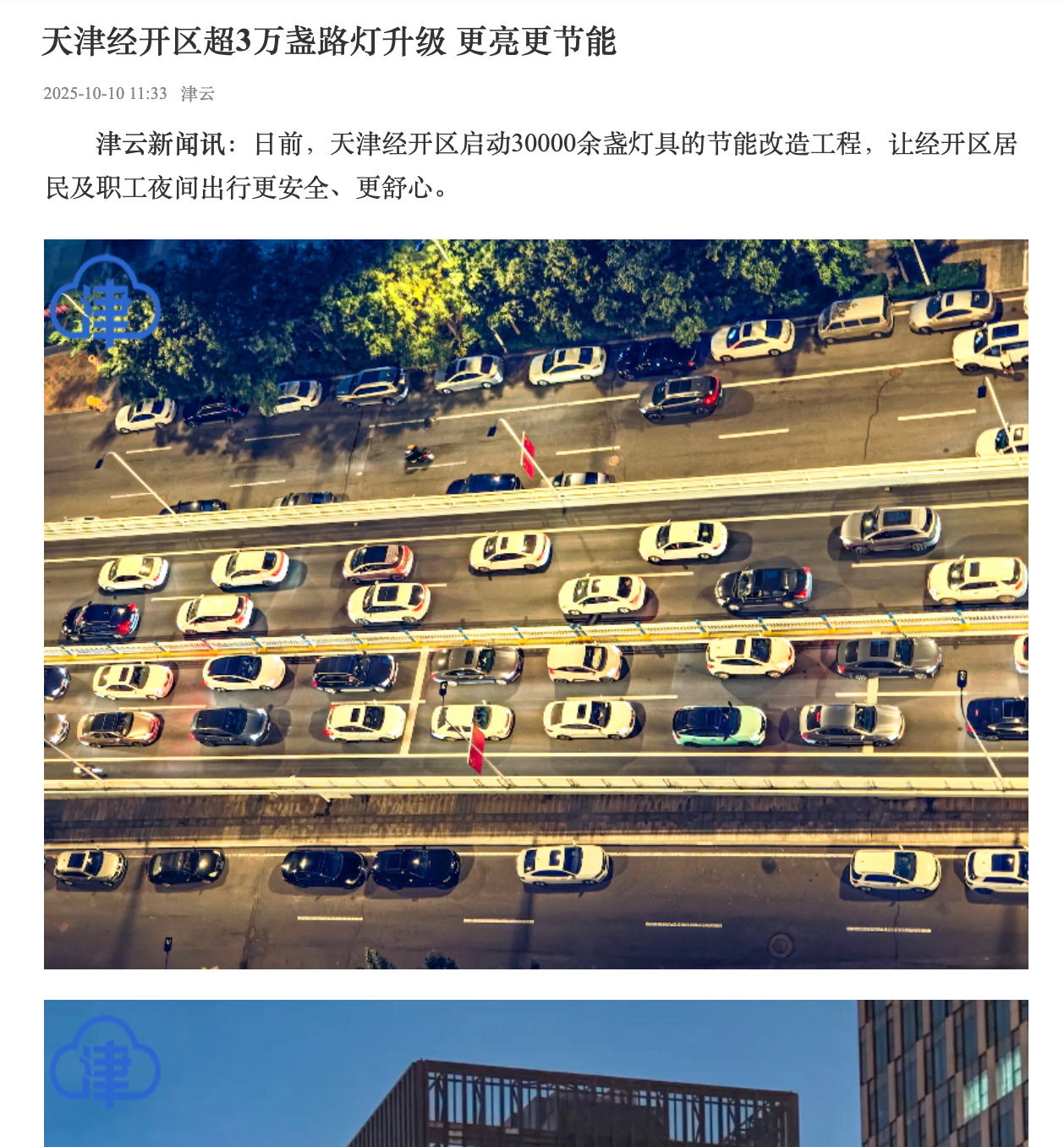View the building photo below the traffic image
Screen dimensions: 1064x1147
(536, 1074)
